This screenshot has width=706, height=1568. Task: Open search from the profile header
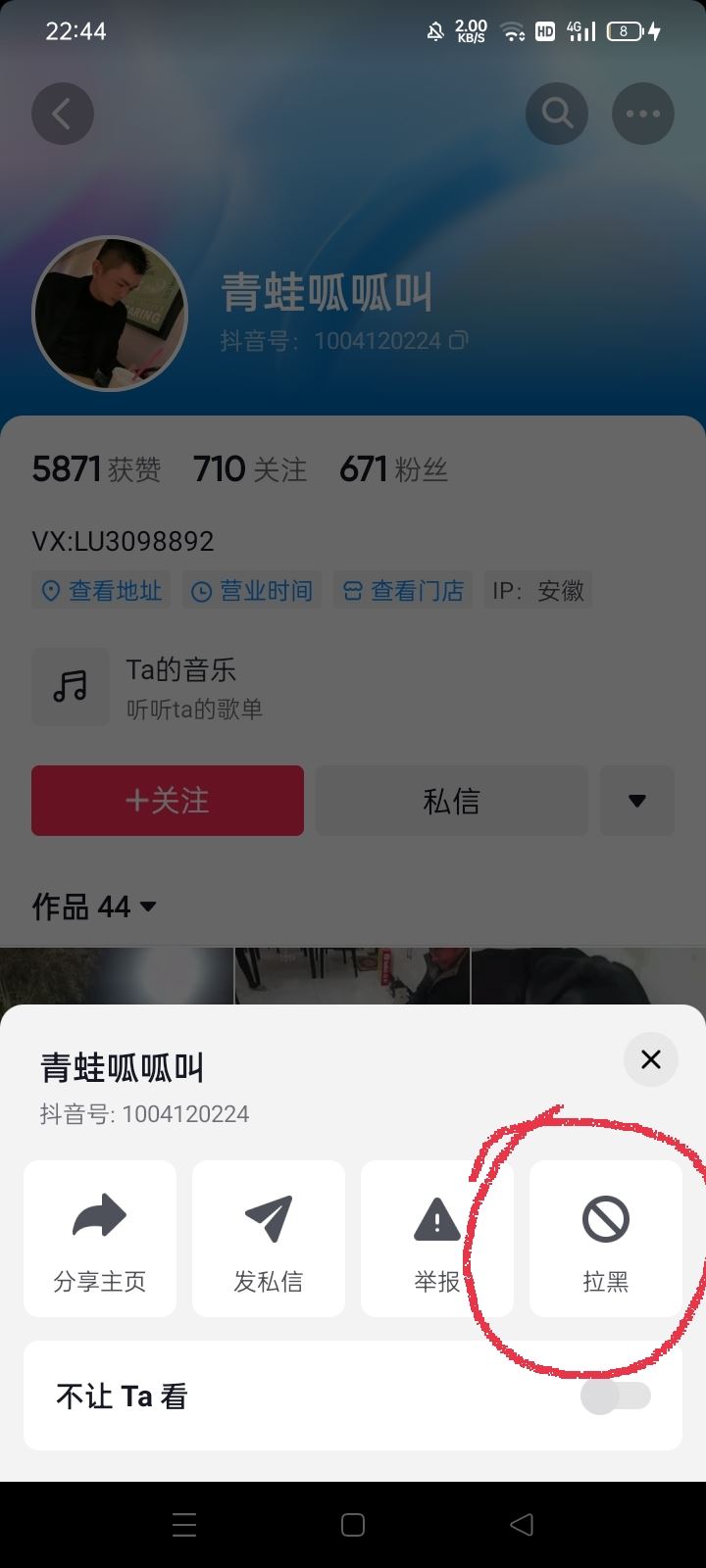coord(557,113)
